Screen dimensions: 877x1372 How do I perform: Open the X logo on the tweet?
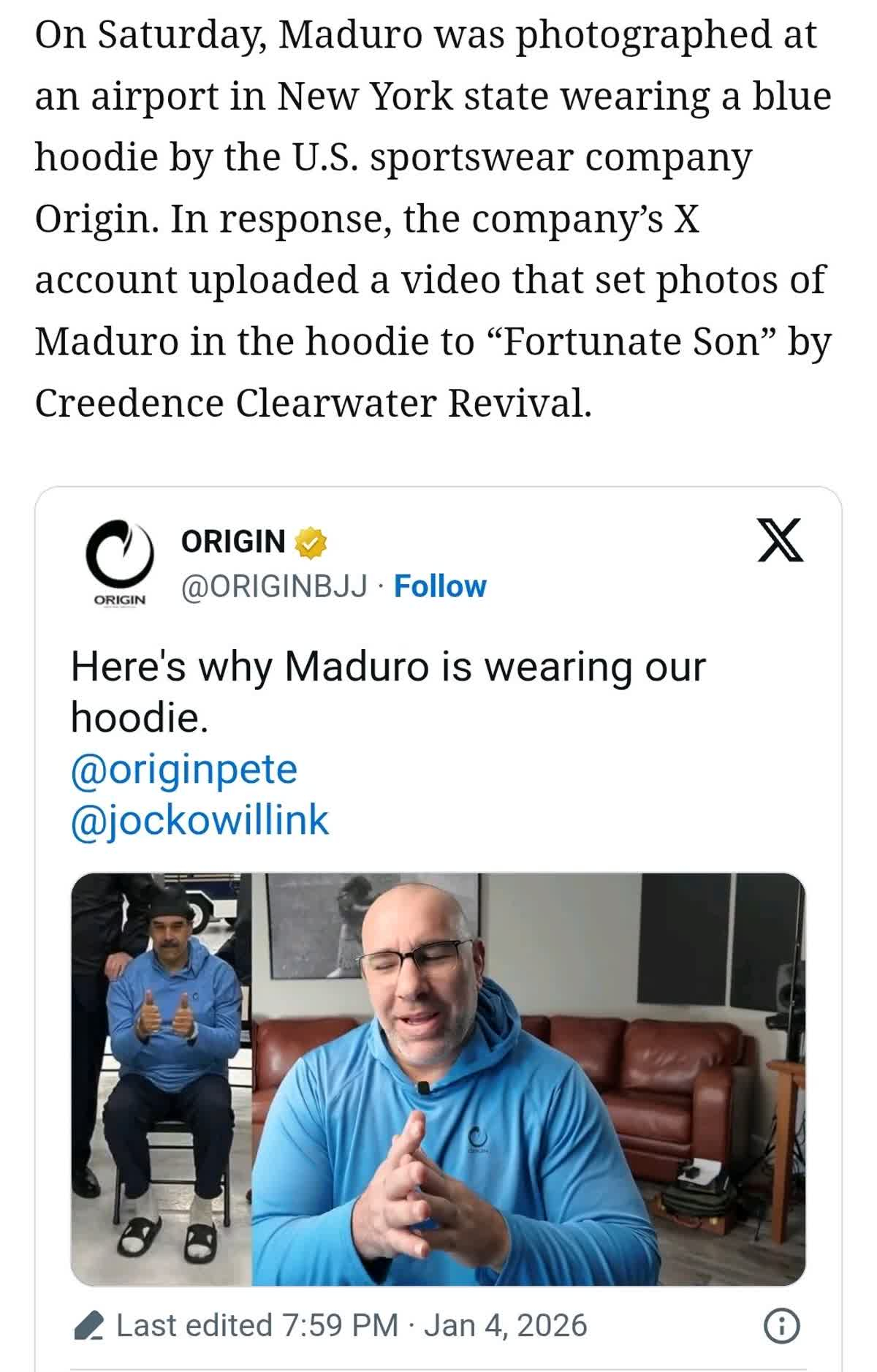780,540
